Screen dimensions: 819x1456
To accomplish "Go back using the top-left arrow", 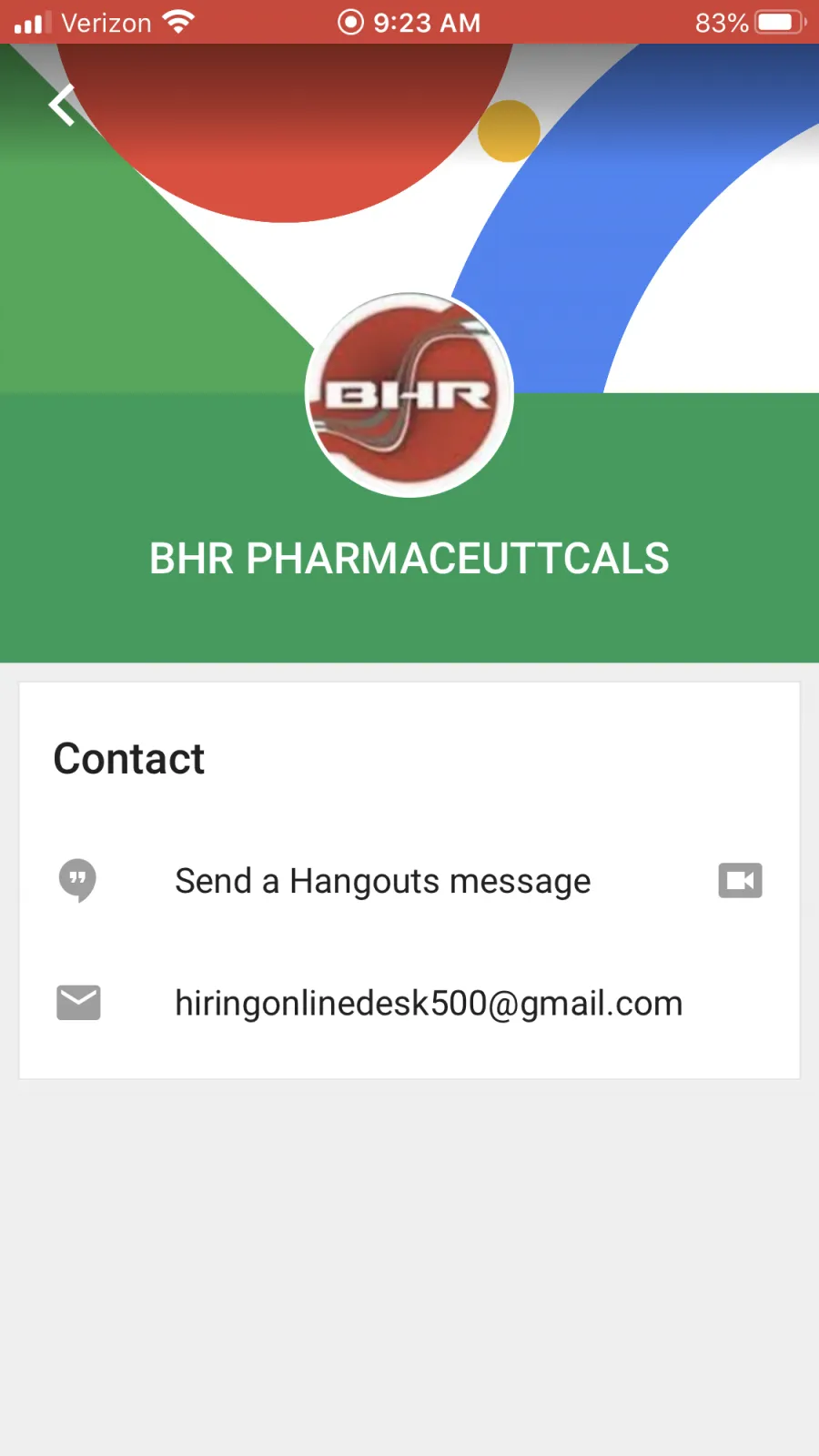I will point(62,105).
